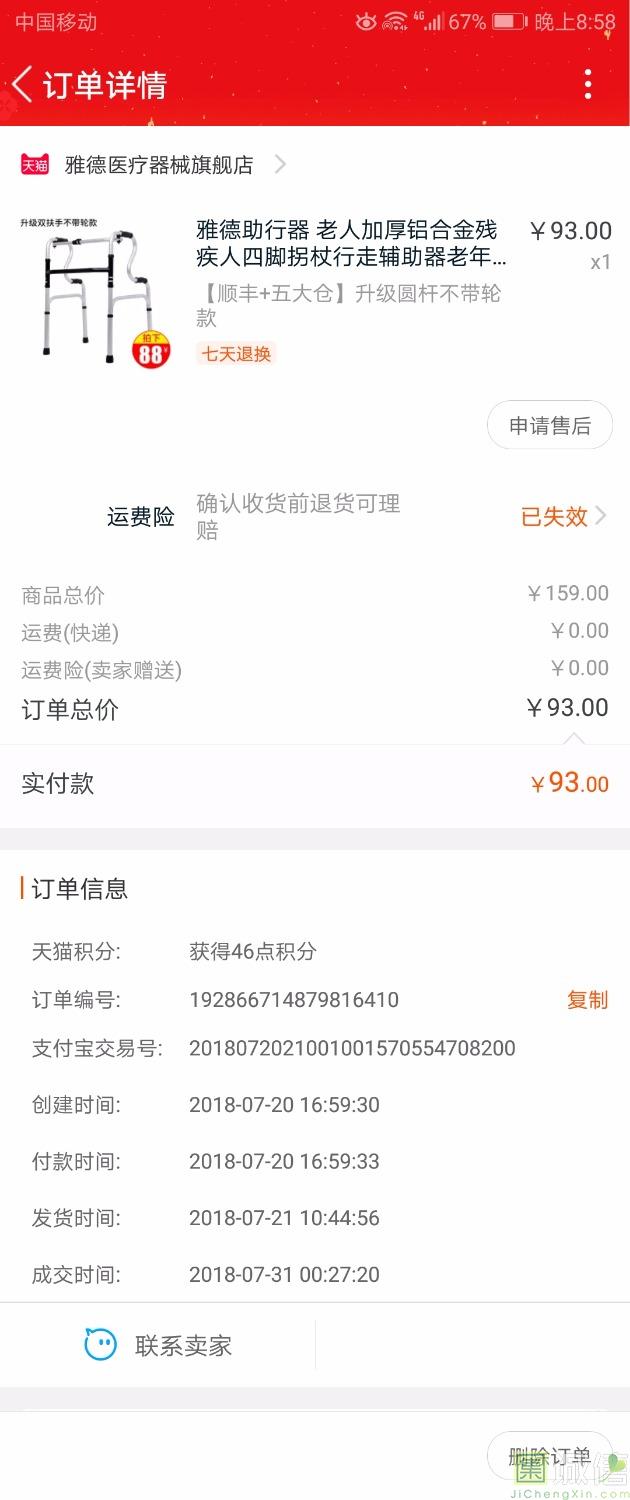Image resolution: width=630 pixels, height=1500 pixels.
Task: Go back from order details
Action: click(22, 85)
